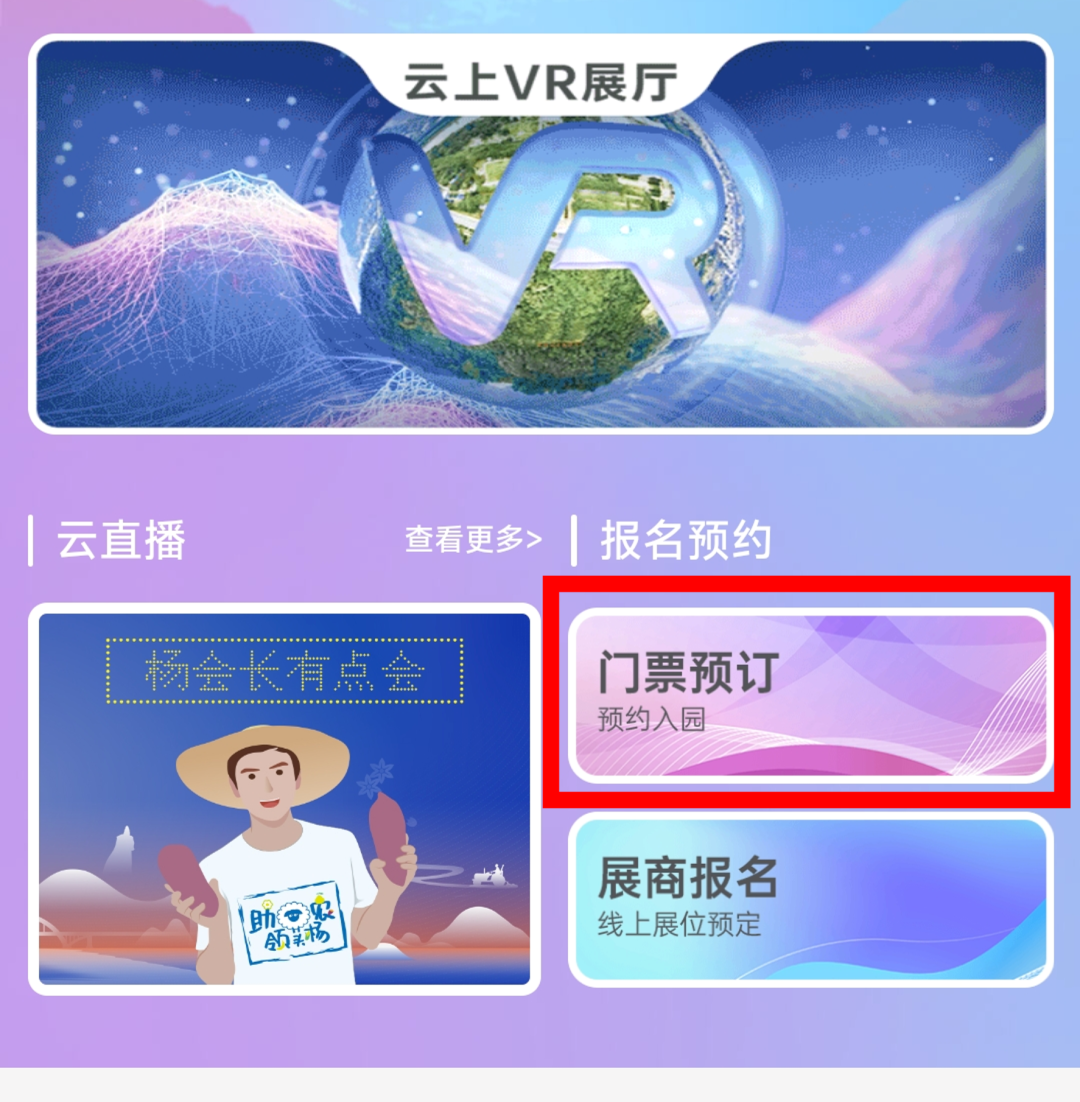Open the 云上VR展厅 banner
Viewport: 1080px width, 1102px height.
pos(540,235)
